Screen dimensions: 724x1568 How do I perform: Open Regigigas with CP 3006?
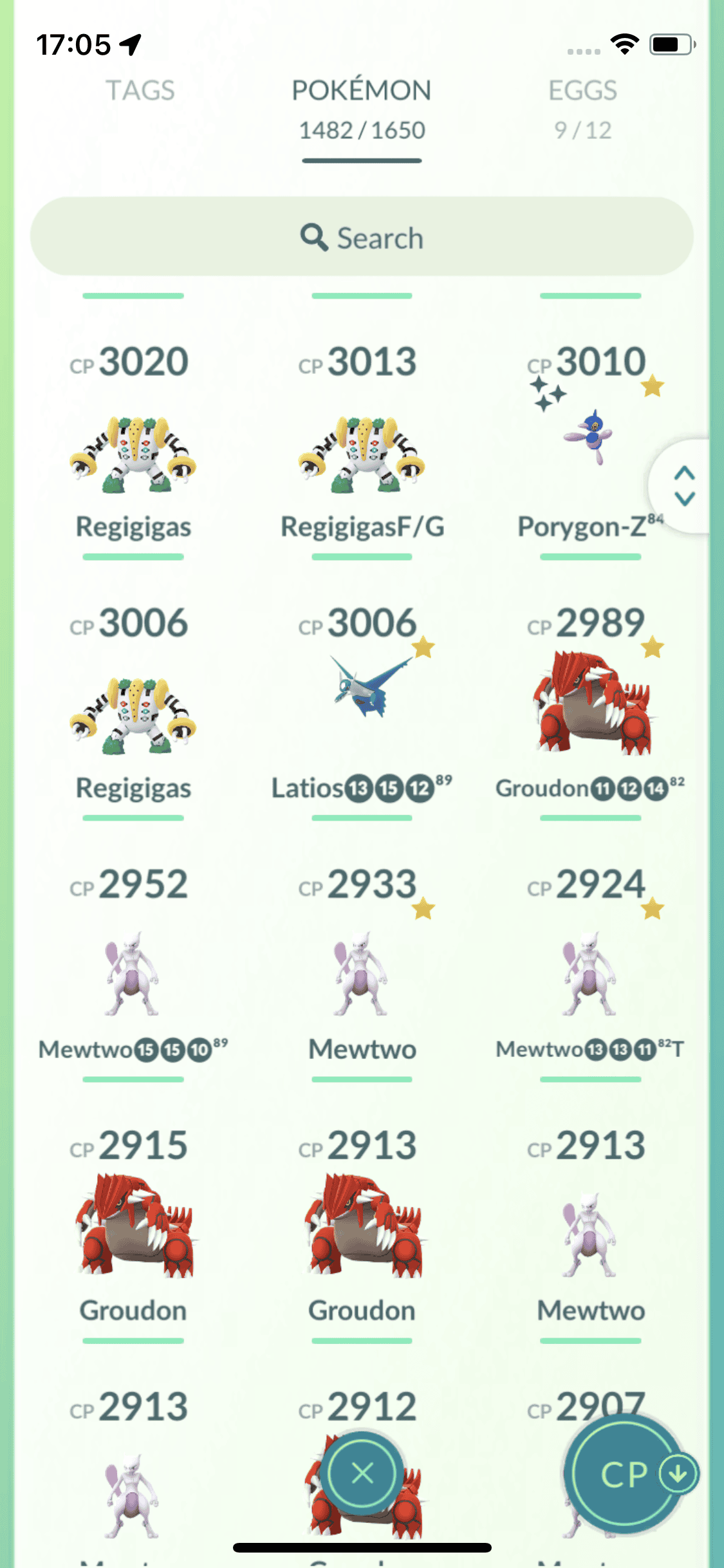click(x=133, y=714)
